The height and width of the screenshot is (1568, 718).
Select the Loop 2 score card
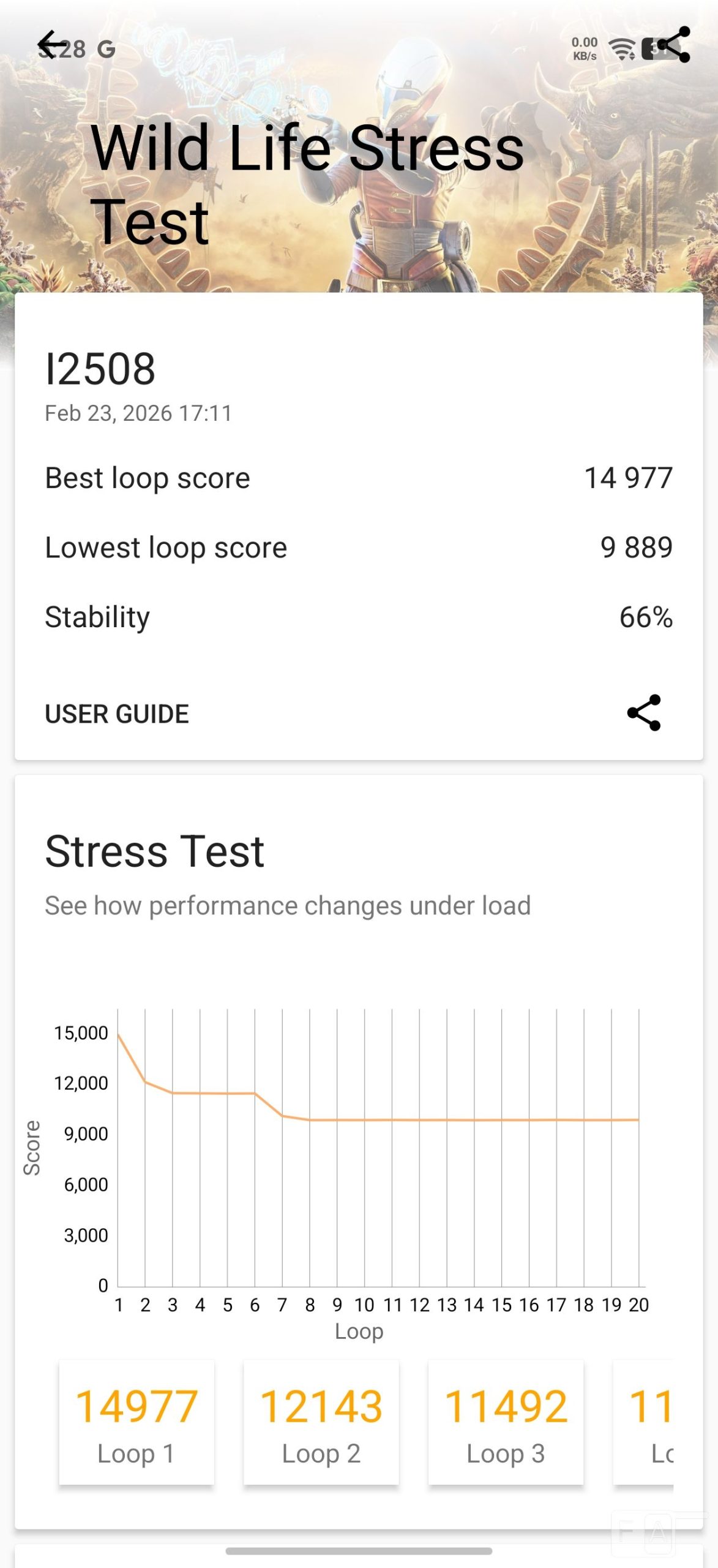[321, 1422]
